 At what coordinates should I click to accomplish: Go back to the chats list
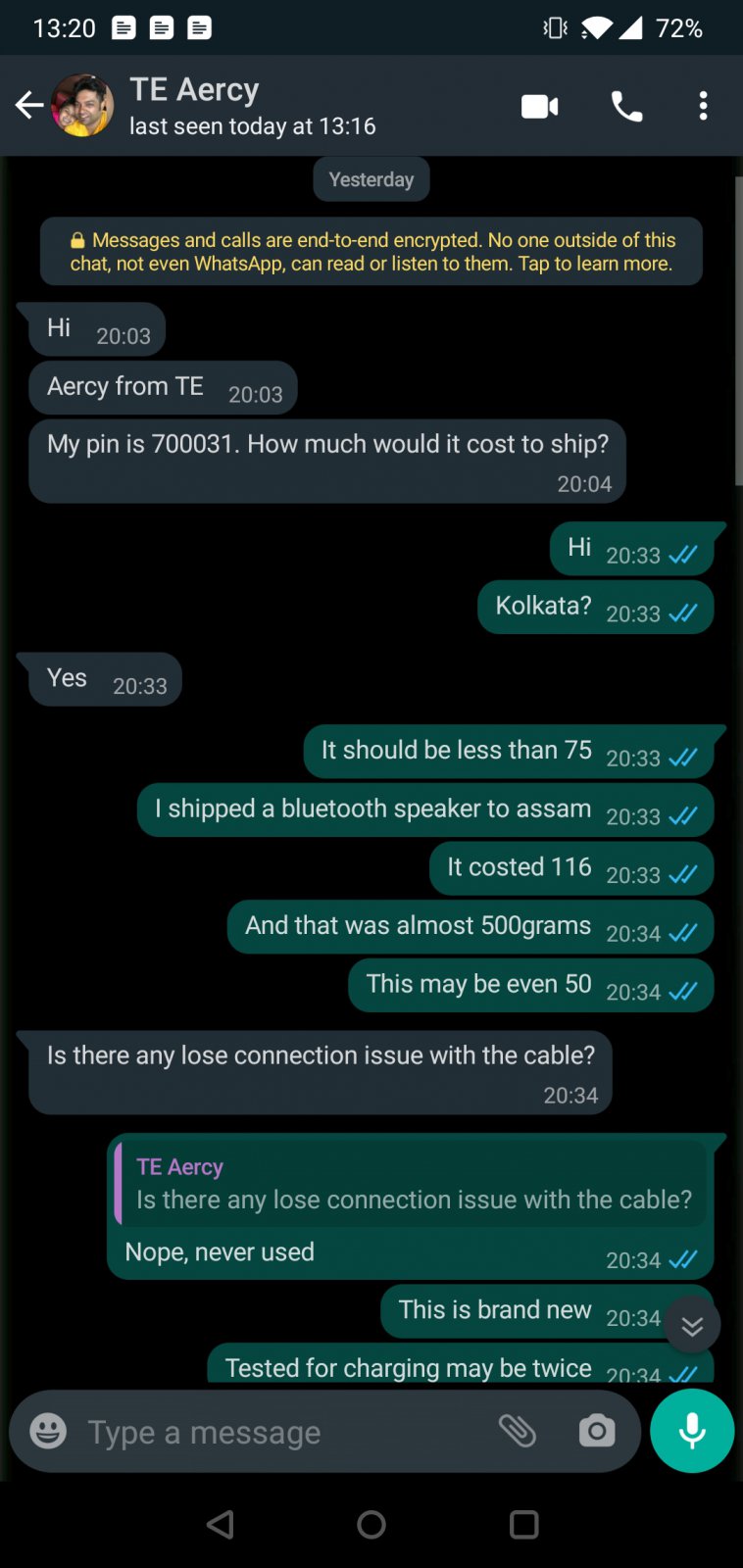tap(29, 105)
